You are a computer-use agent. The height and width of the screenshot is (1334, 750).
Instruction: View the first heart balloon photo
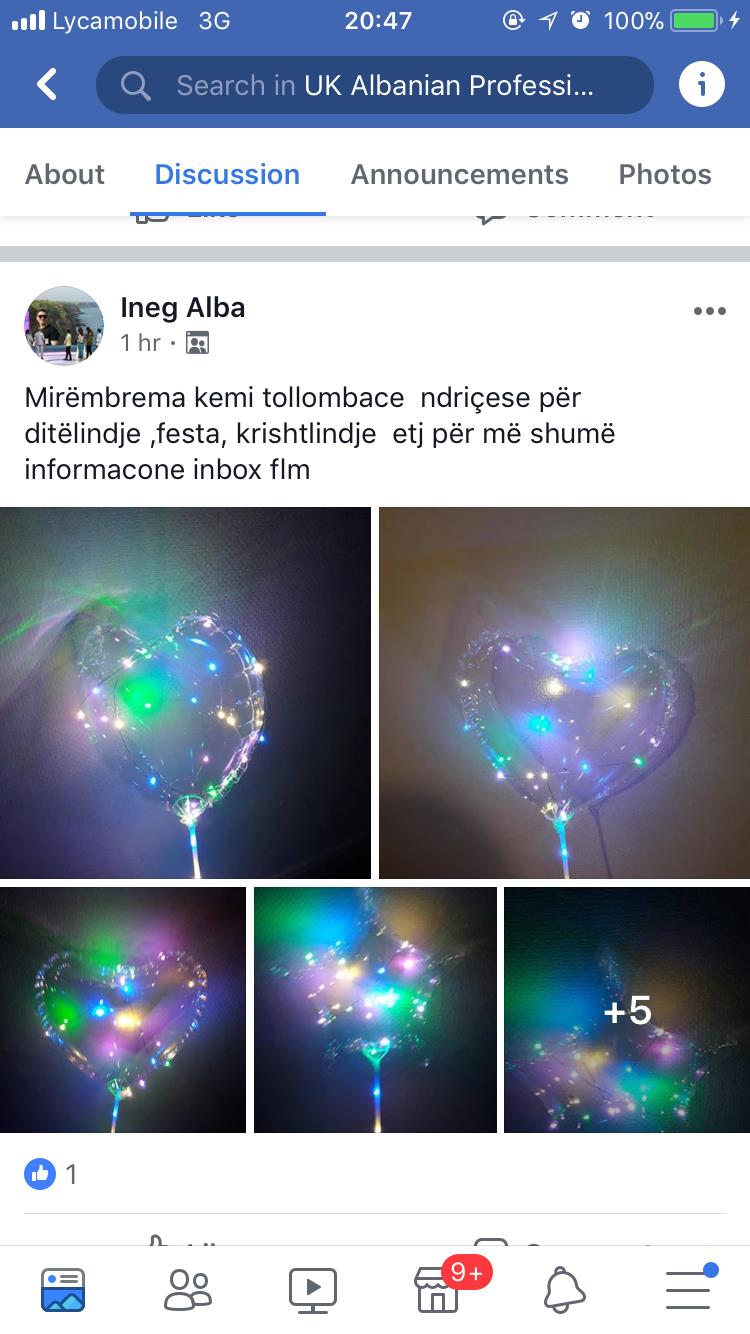pyautogui.click(x=185, y=692)
